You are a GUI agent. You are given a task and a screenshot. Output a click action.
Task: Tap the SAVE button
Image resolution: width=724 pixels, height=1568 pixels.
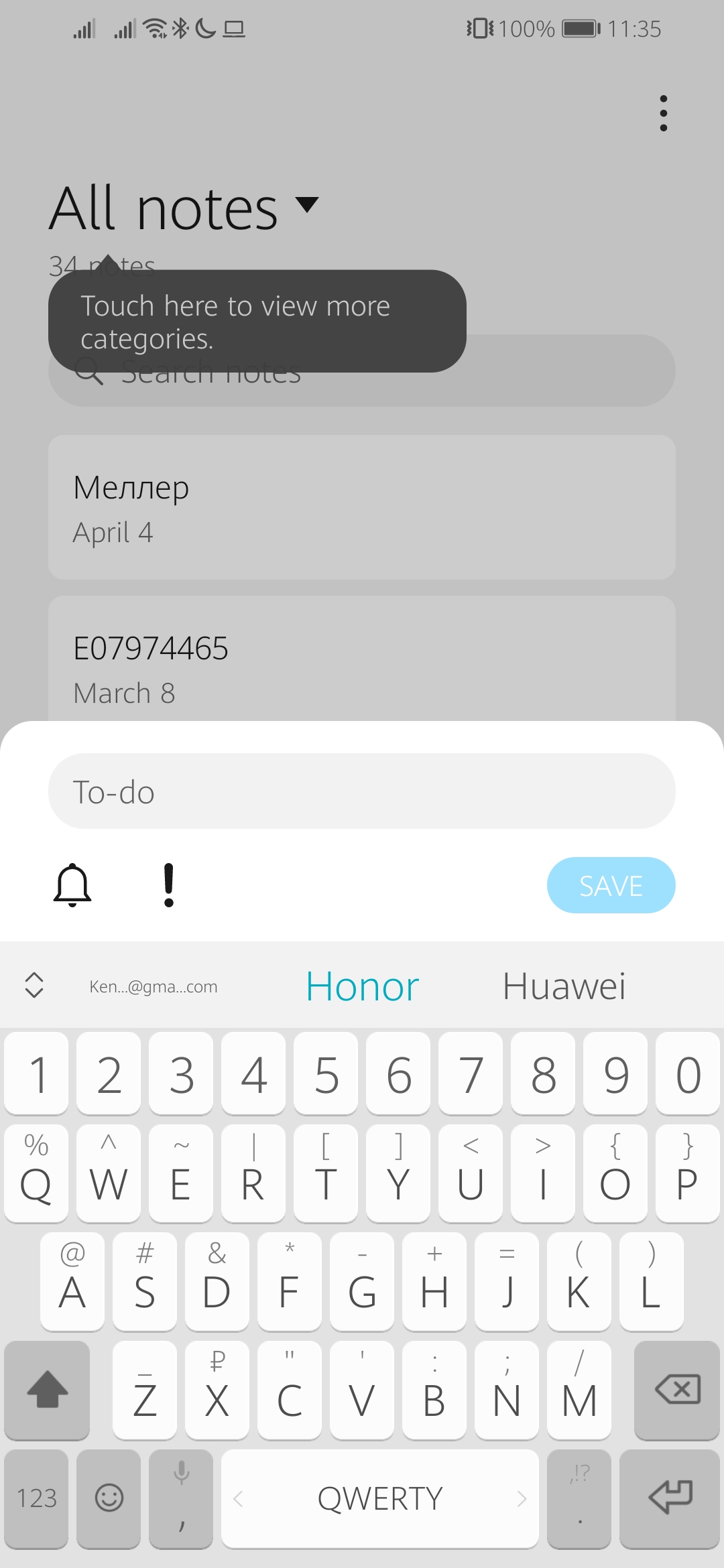611,885
